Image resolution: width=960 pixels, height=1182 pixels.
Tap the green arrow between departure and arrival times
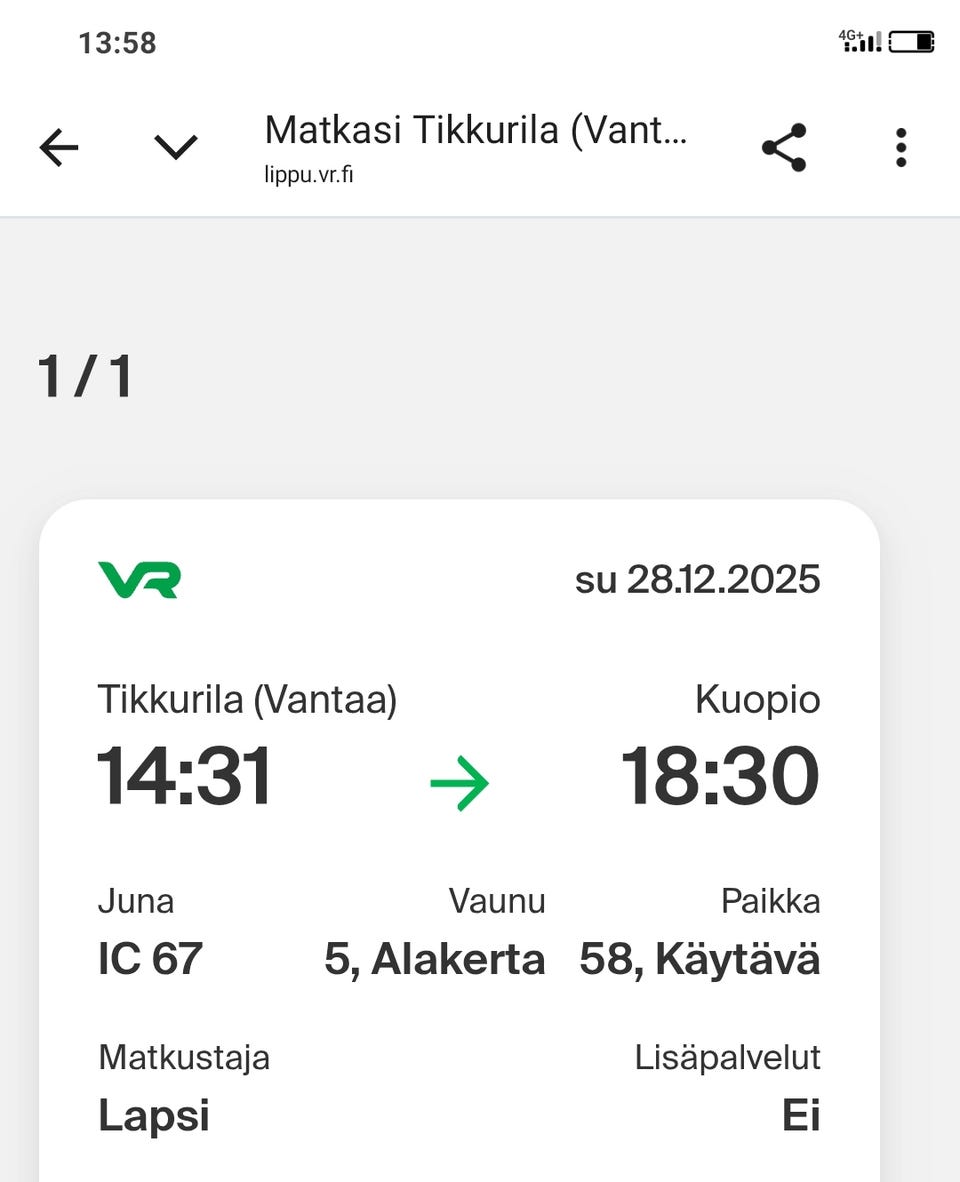point(459,784)
